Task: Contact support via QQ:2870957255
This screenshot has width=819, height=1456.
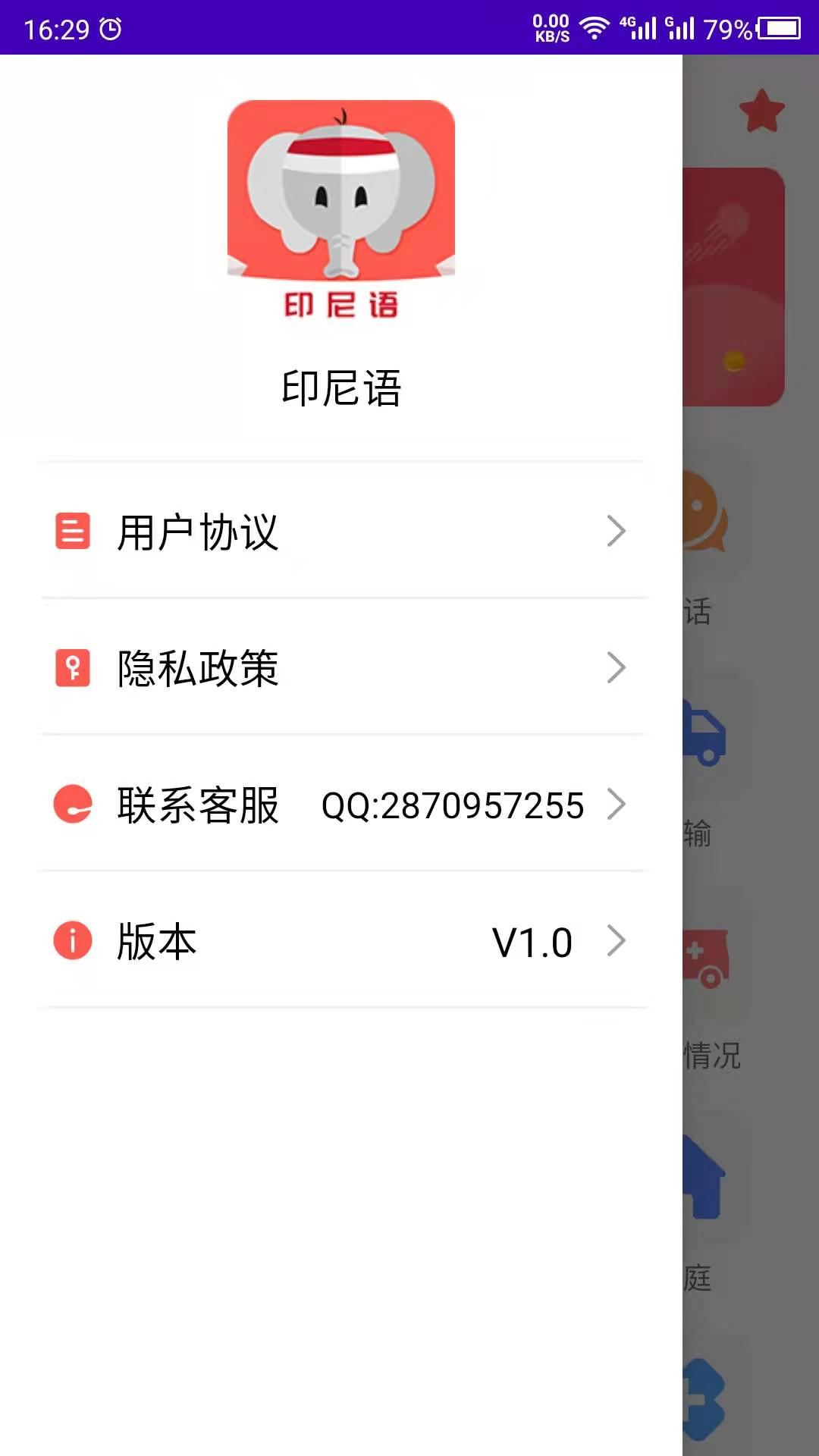Action: [x=453, y=805]
